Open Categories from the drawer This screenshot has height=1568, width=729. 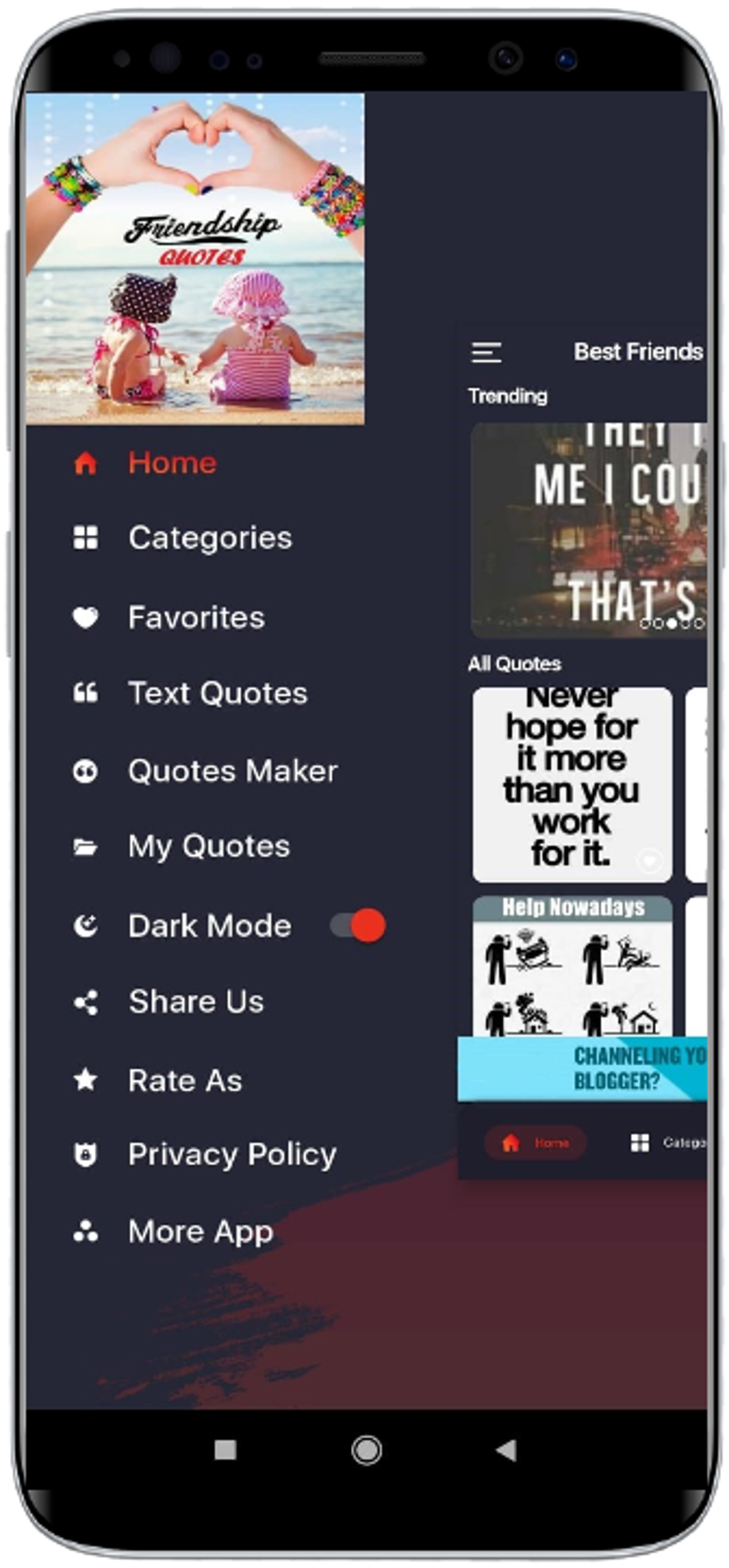(209, 538)
